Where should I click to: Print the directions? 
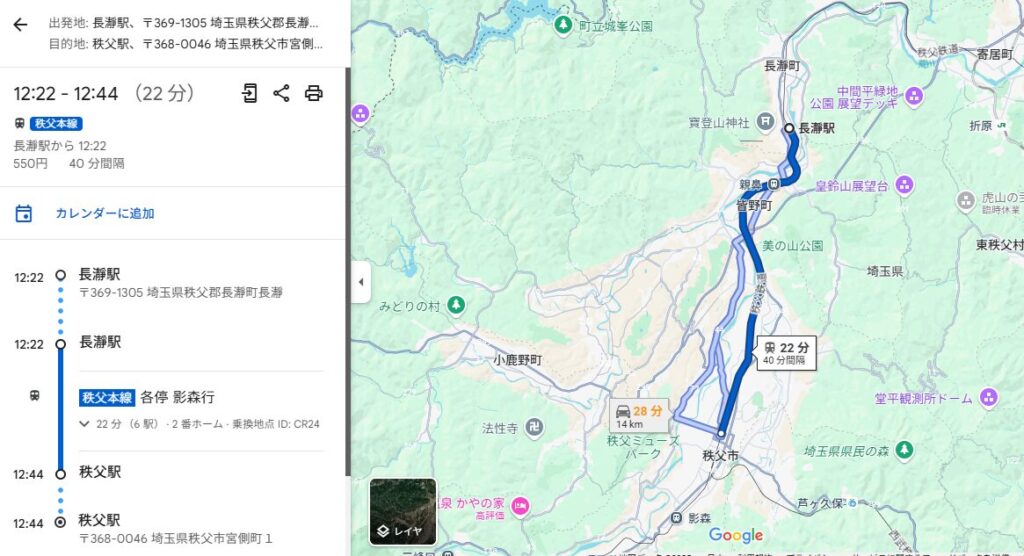[313, 93]
